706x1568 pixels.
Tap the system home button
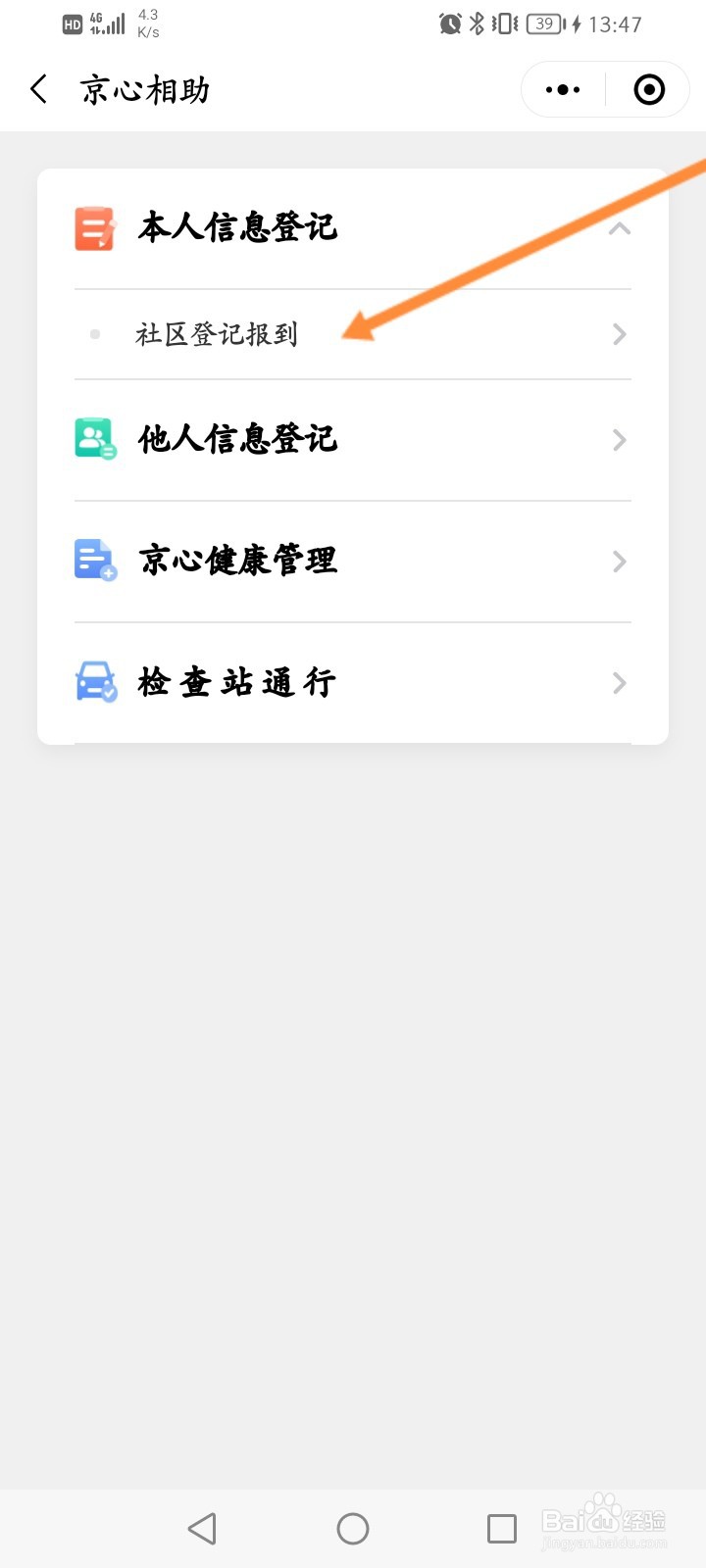coord(353,1529)
